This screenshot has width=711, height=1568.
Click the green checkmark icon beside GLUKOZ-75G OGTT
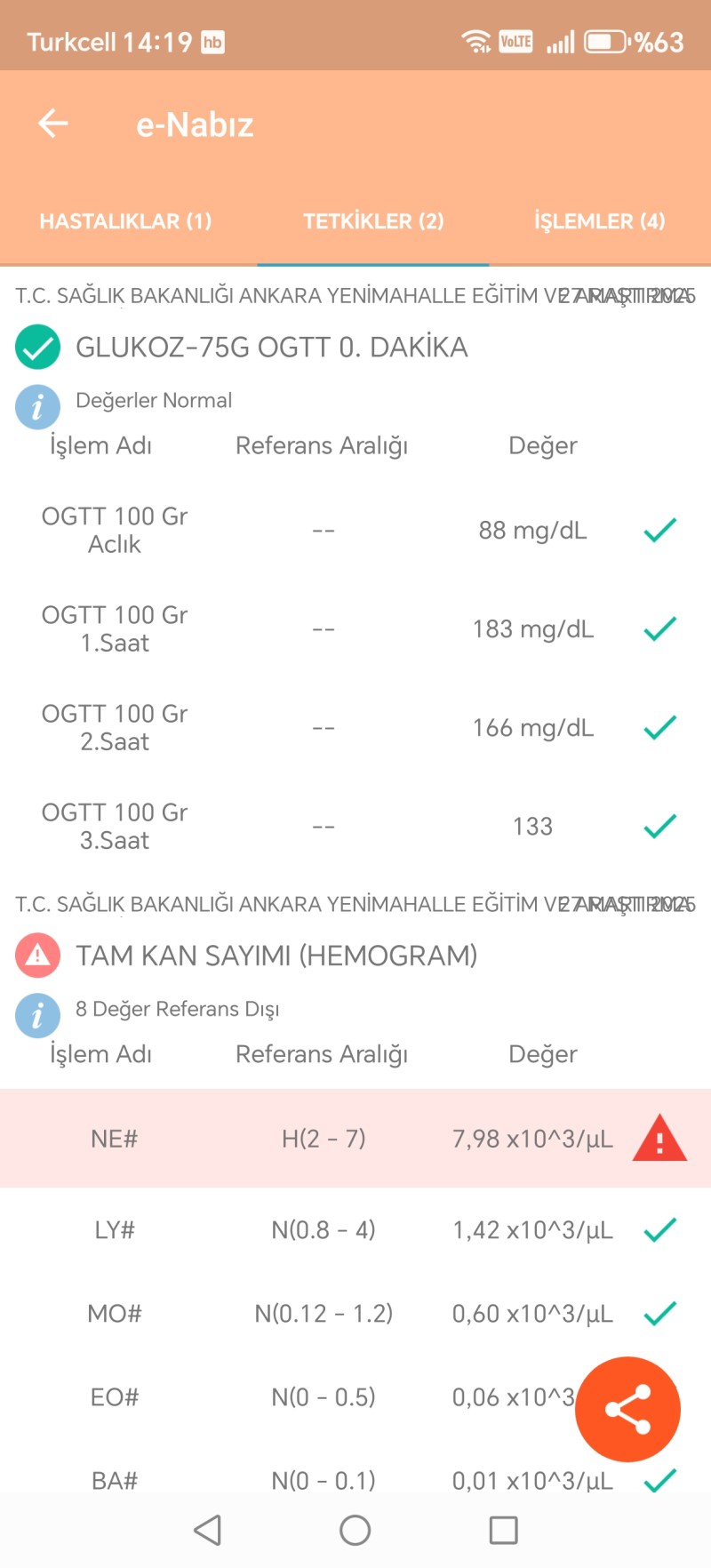pyautogui.click(x=37, y=348)
